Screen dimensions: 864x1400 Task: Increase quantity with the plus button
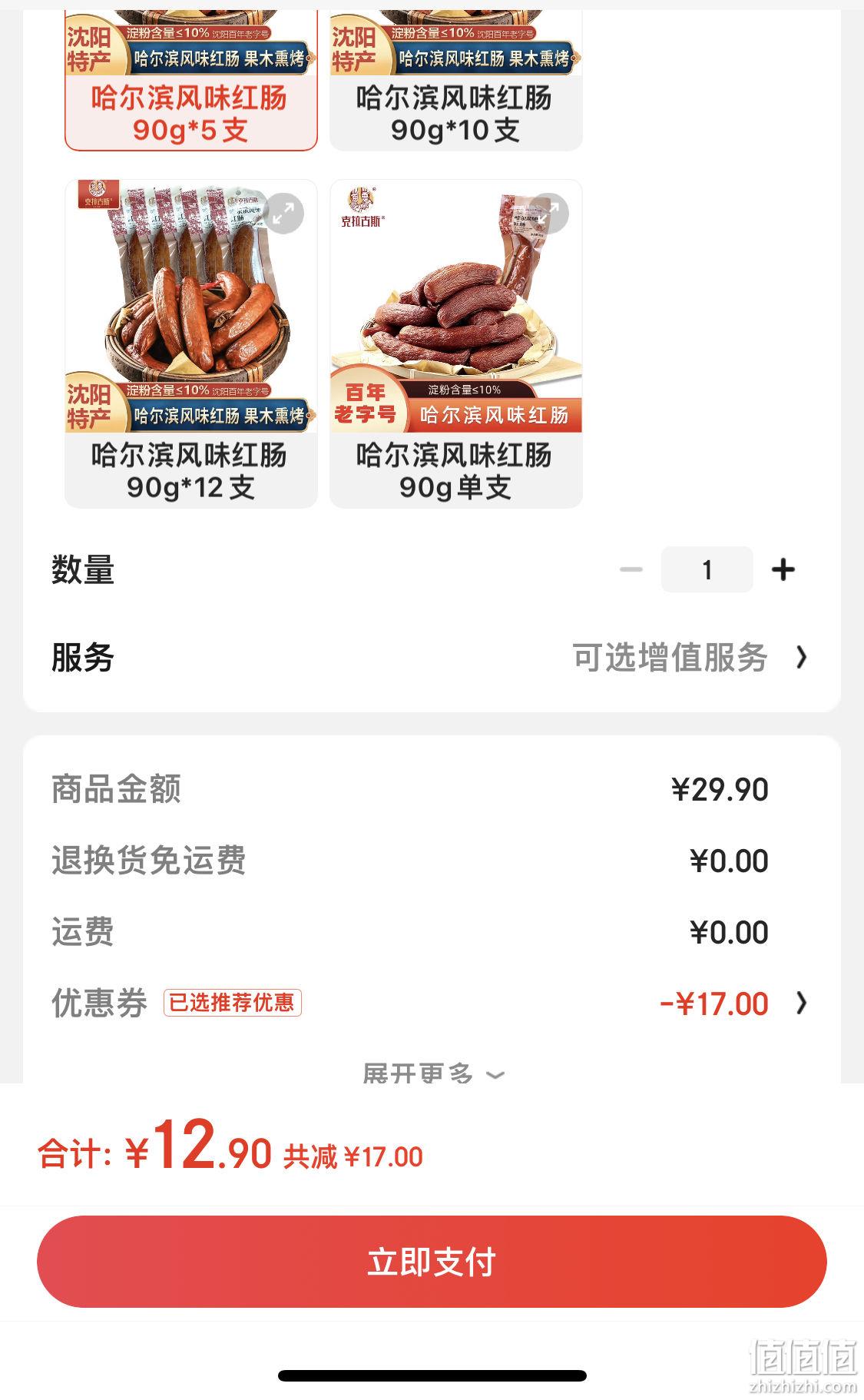pos(783,569)
